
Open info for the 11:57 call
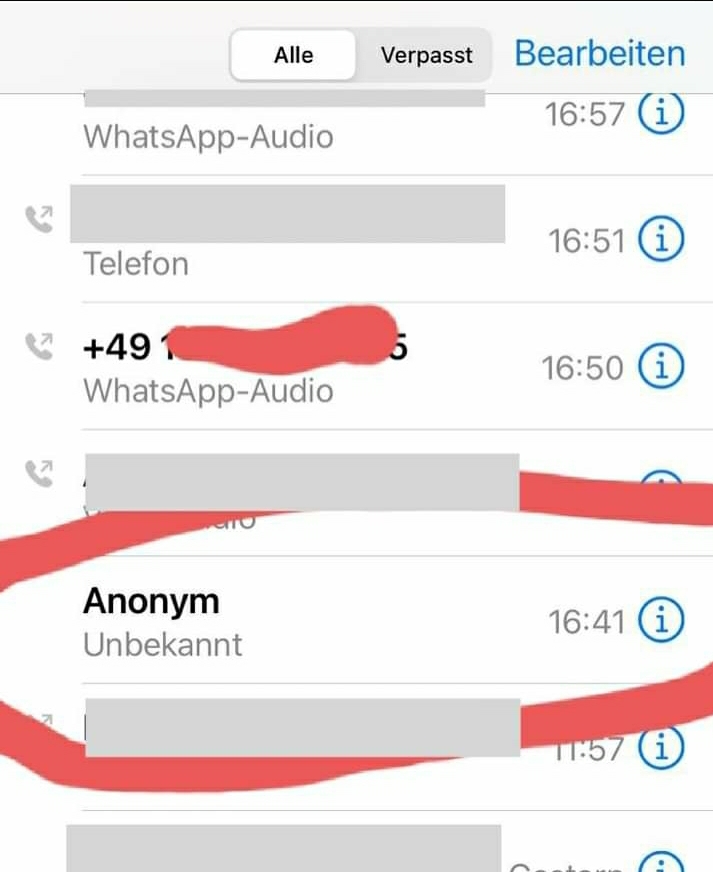(661, 748)
